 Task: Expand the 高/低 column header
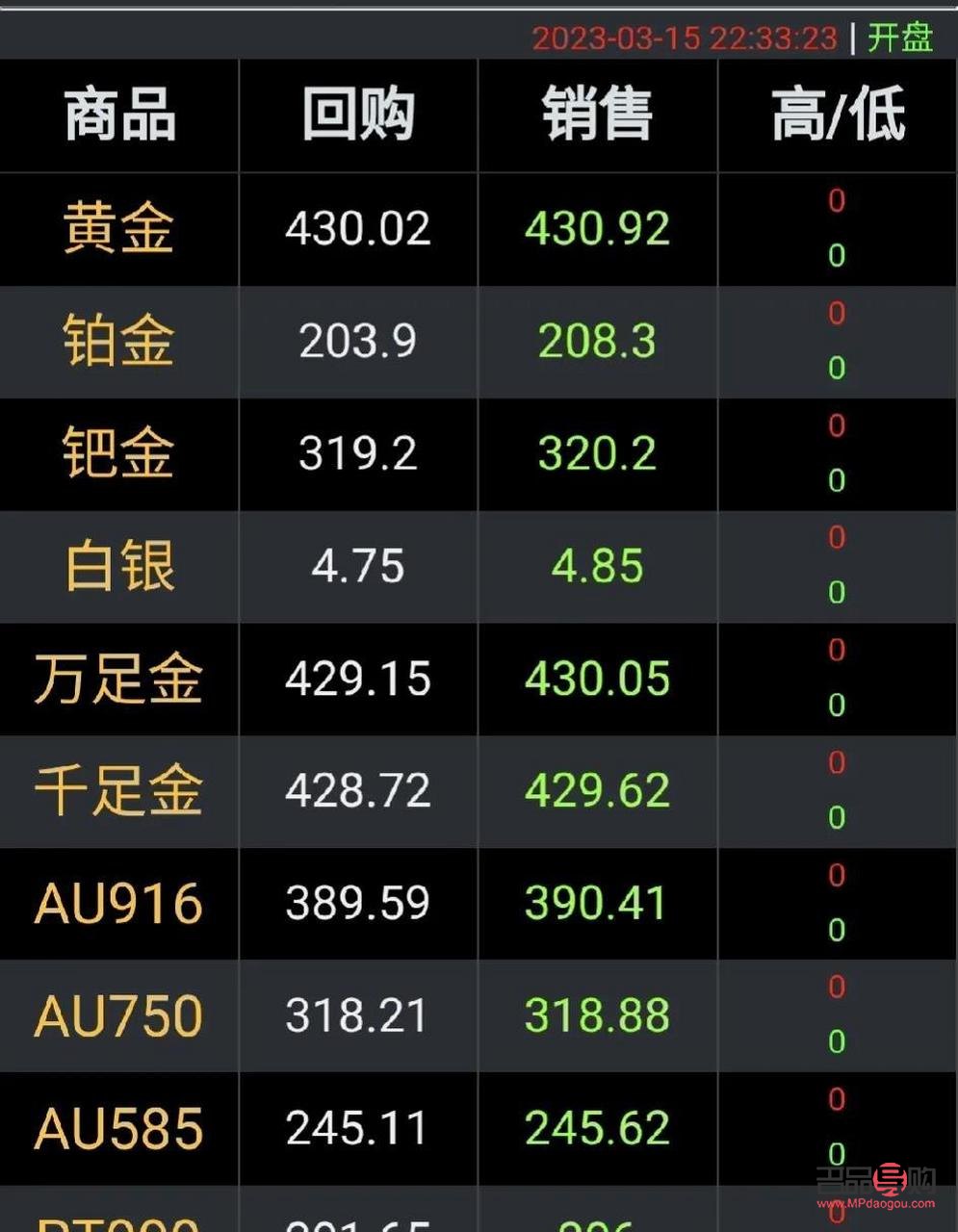837,114
